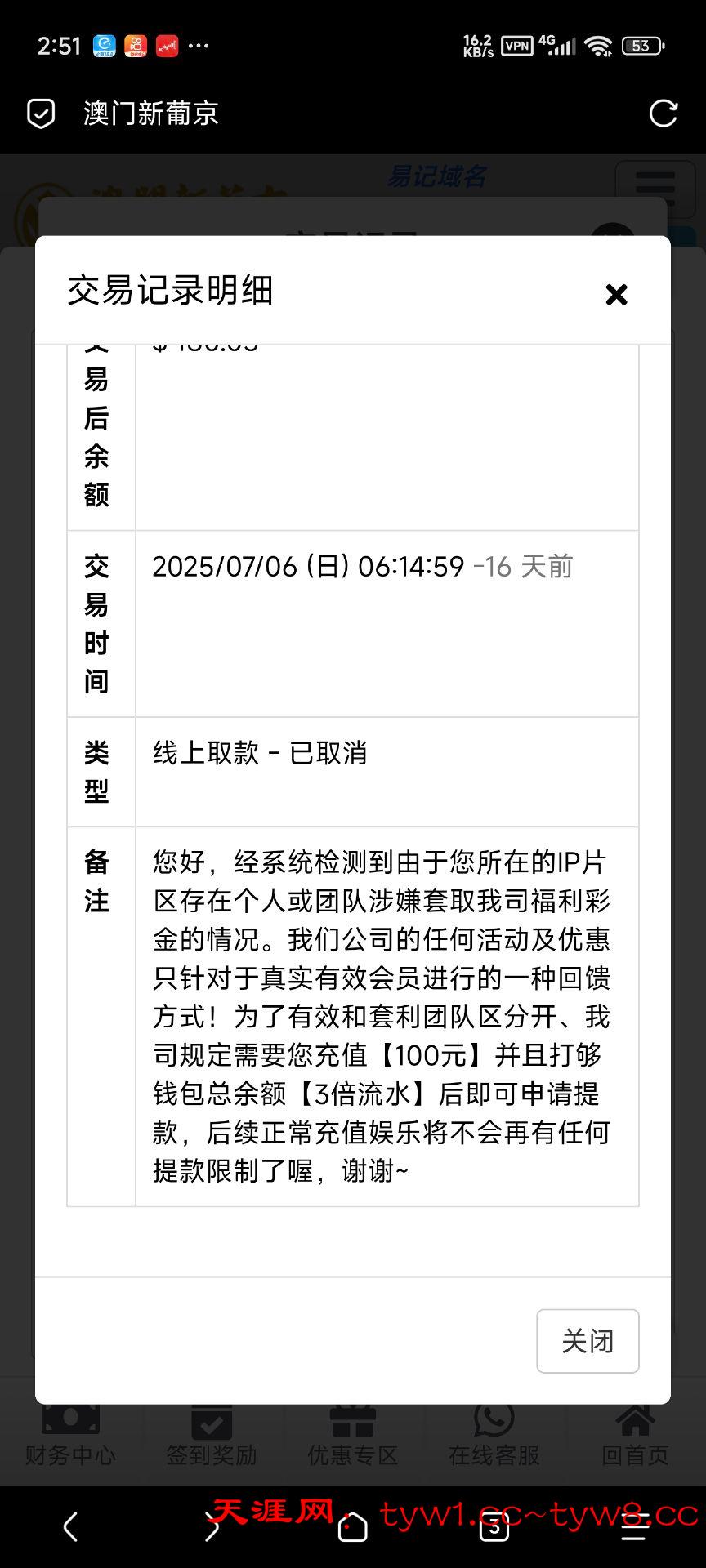
Task: Open the browser tabs switcher
Action: 494,1526
